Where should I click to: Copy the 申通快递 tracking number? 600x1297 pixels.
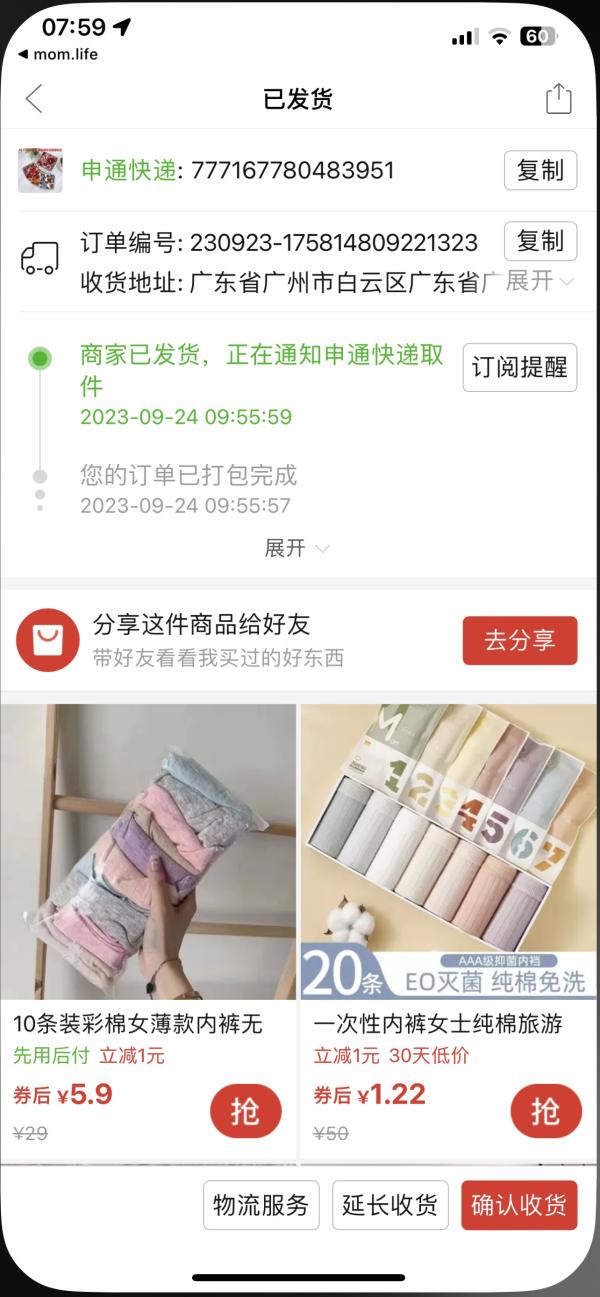click(x=540, y=170)
